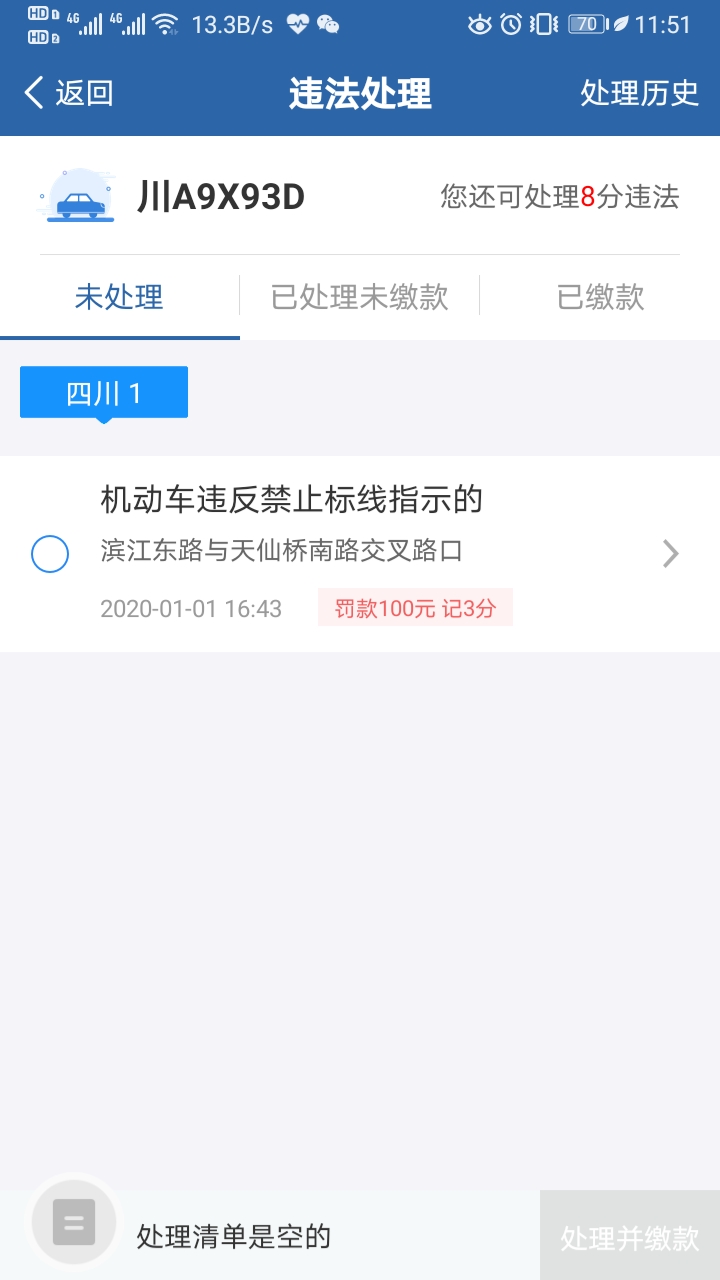Screen dimensions: 720x1280
Task: Check the circle for 机动车违反禁止标线指示的 violation
Action: [50, 553]
